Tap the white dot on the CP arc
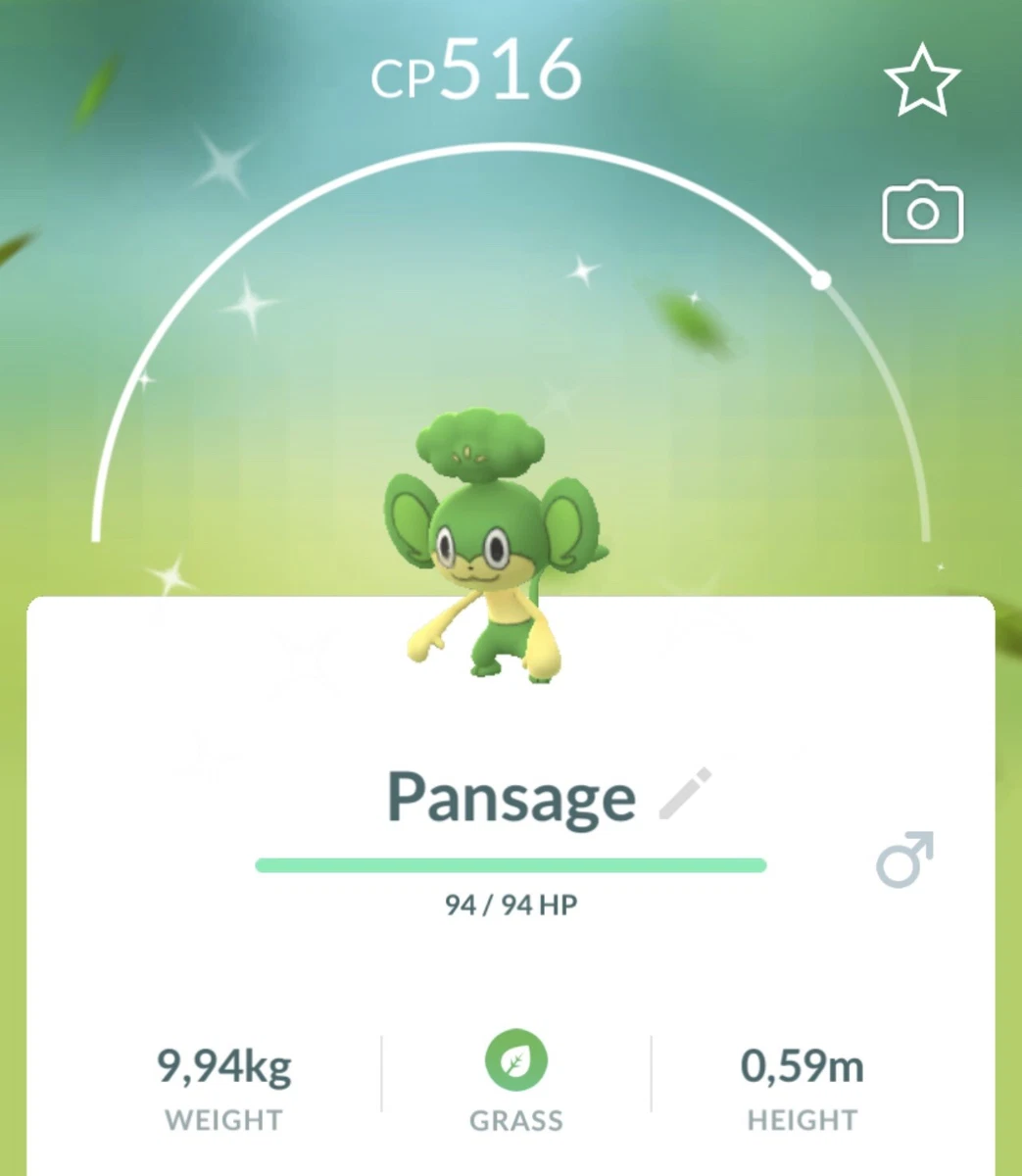 [819, 280]
